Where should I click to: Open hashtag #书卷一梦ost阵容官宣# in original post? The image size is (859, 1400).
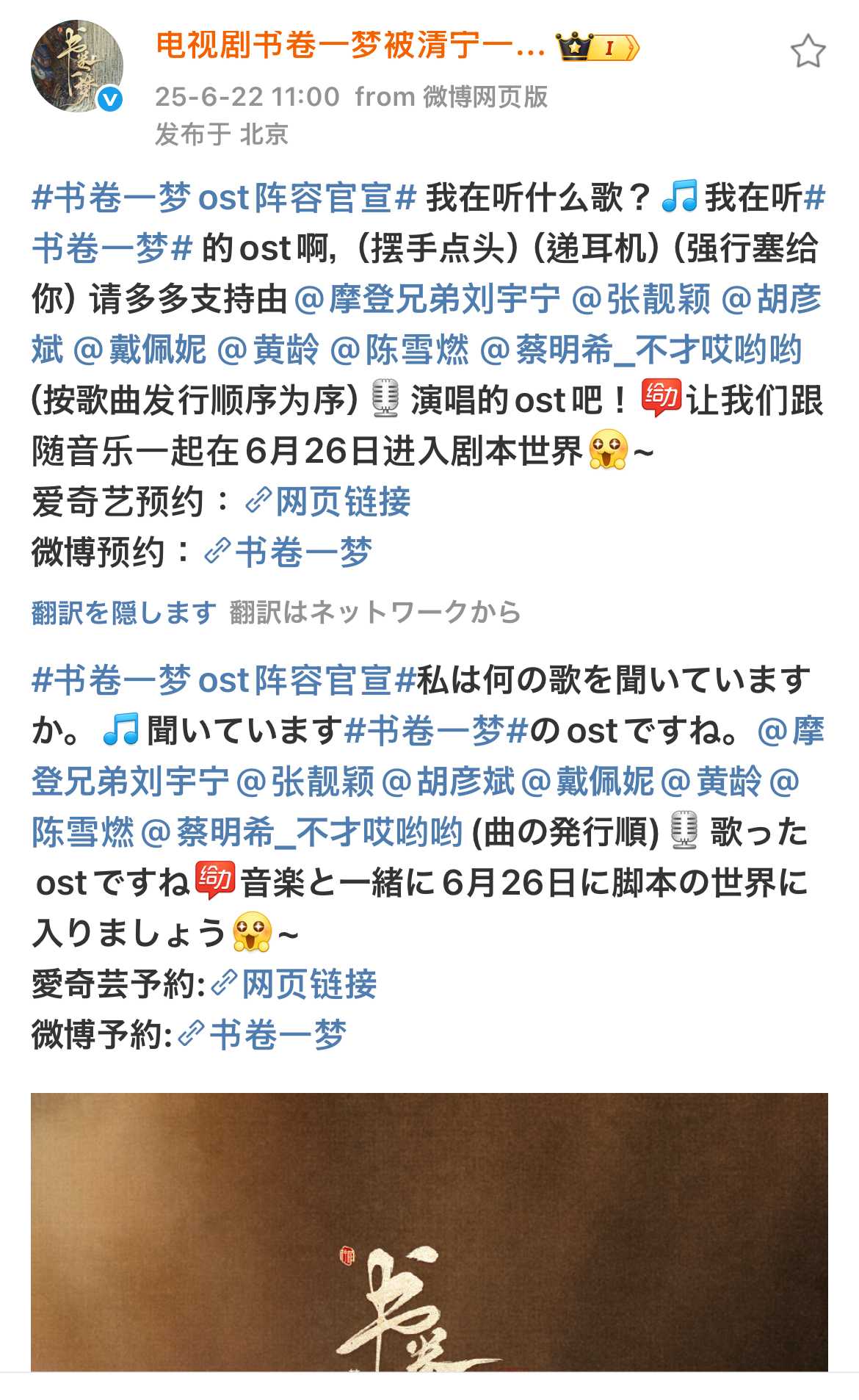click(224, 198)
